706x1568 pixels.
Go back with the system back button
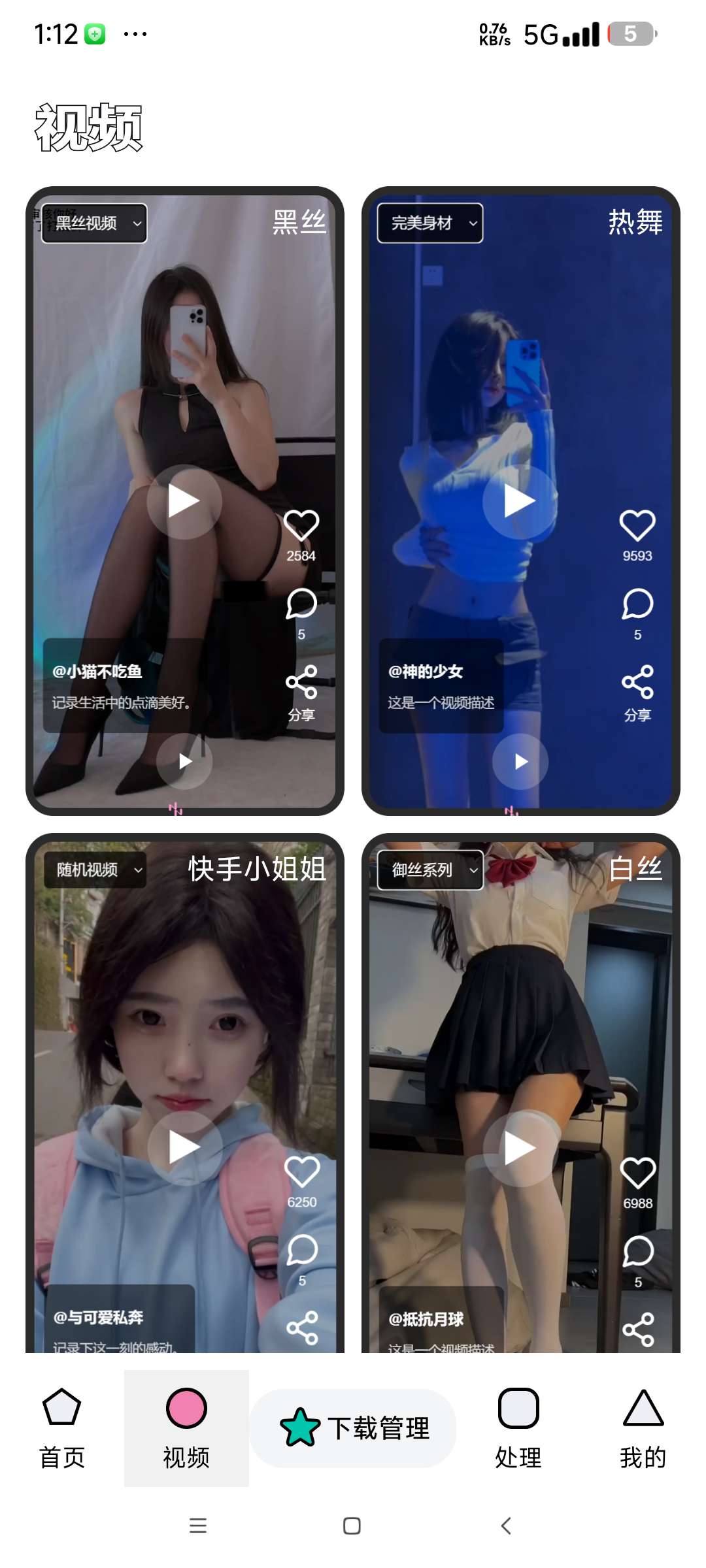coord(505,1526)
